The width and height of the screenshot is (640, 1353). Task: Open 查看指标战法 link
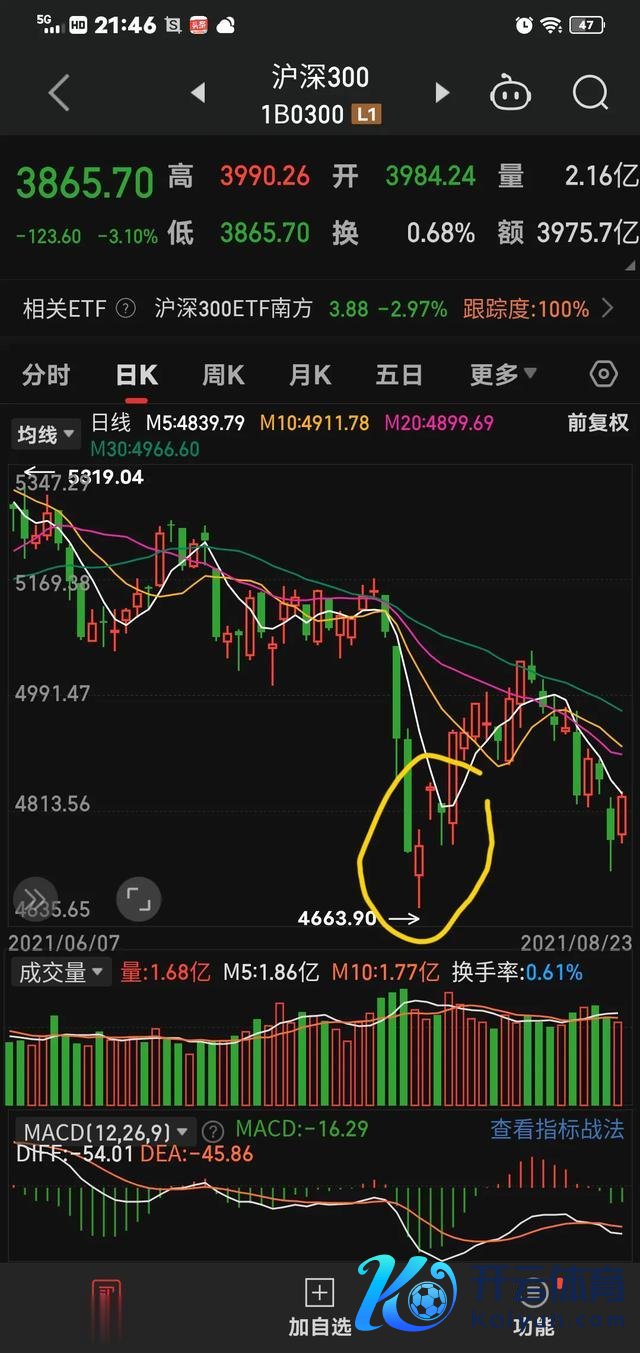coord(557,1130)
